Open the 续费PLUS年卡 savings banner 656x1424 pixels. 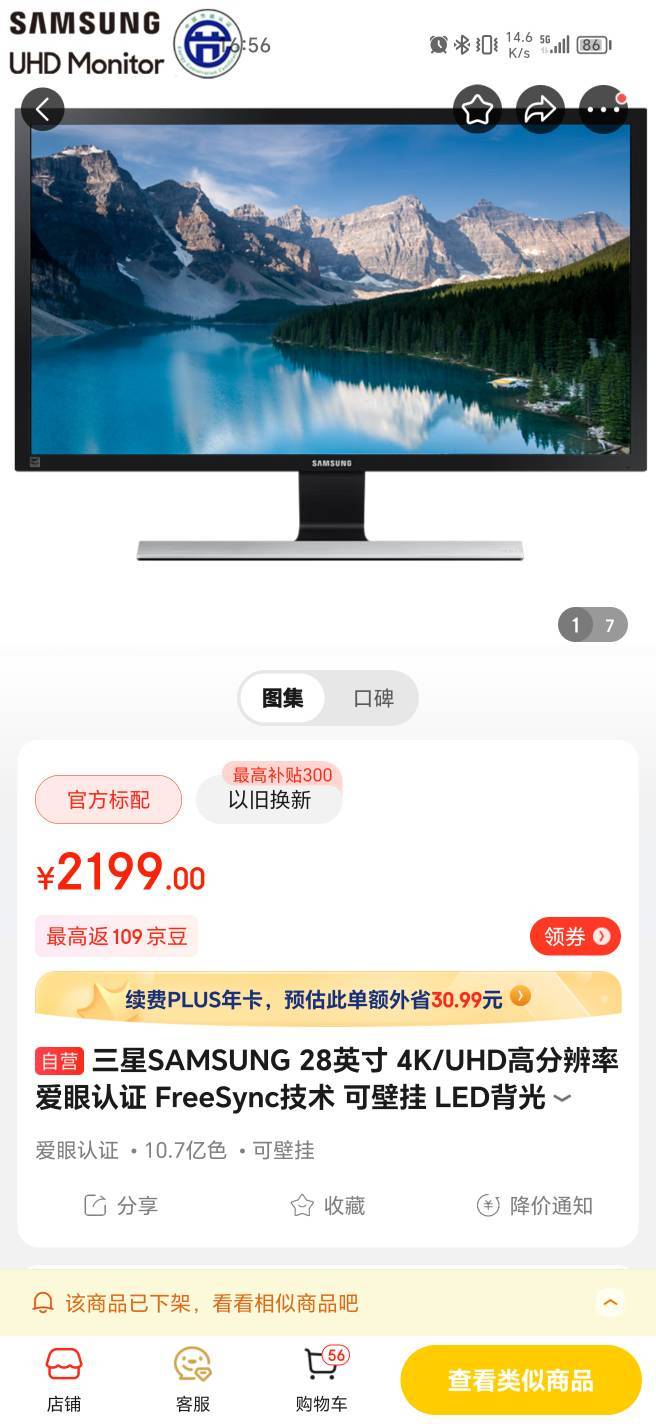click(328, 998)
